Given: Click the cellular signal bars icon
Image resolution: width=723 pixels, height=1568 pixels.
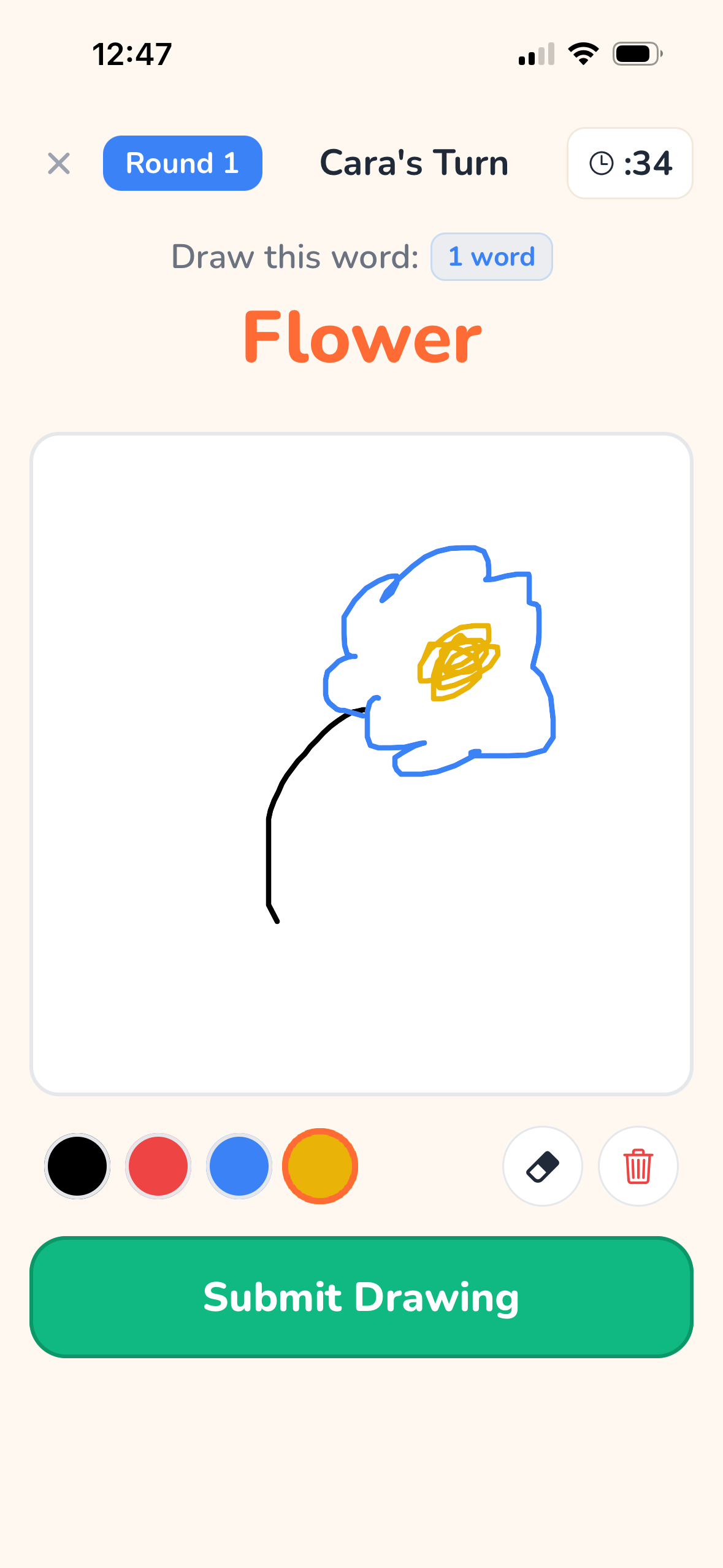Looking at the screenshot, I should 535,53.
